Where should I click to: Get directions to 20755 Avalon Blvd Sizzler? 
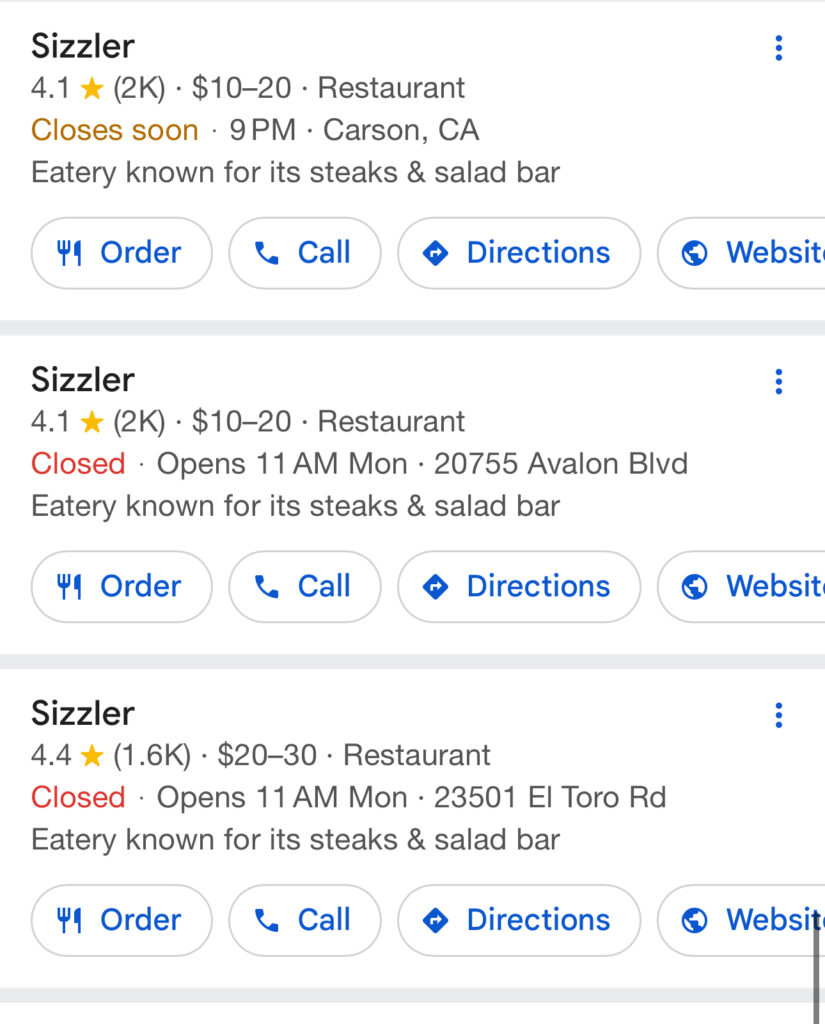pos(518,586)
